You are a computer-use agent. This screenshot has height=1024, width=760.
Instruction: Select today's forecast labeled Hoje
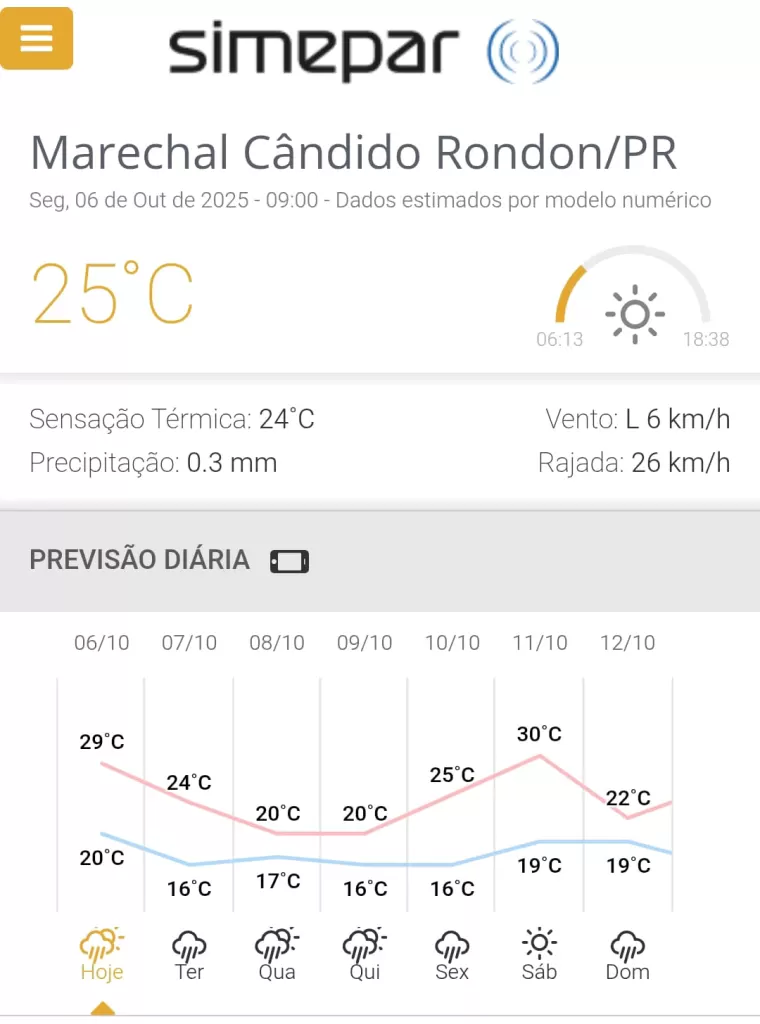coord(101,954)
